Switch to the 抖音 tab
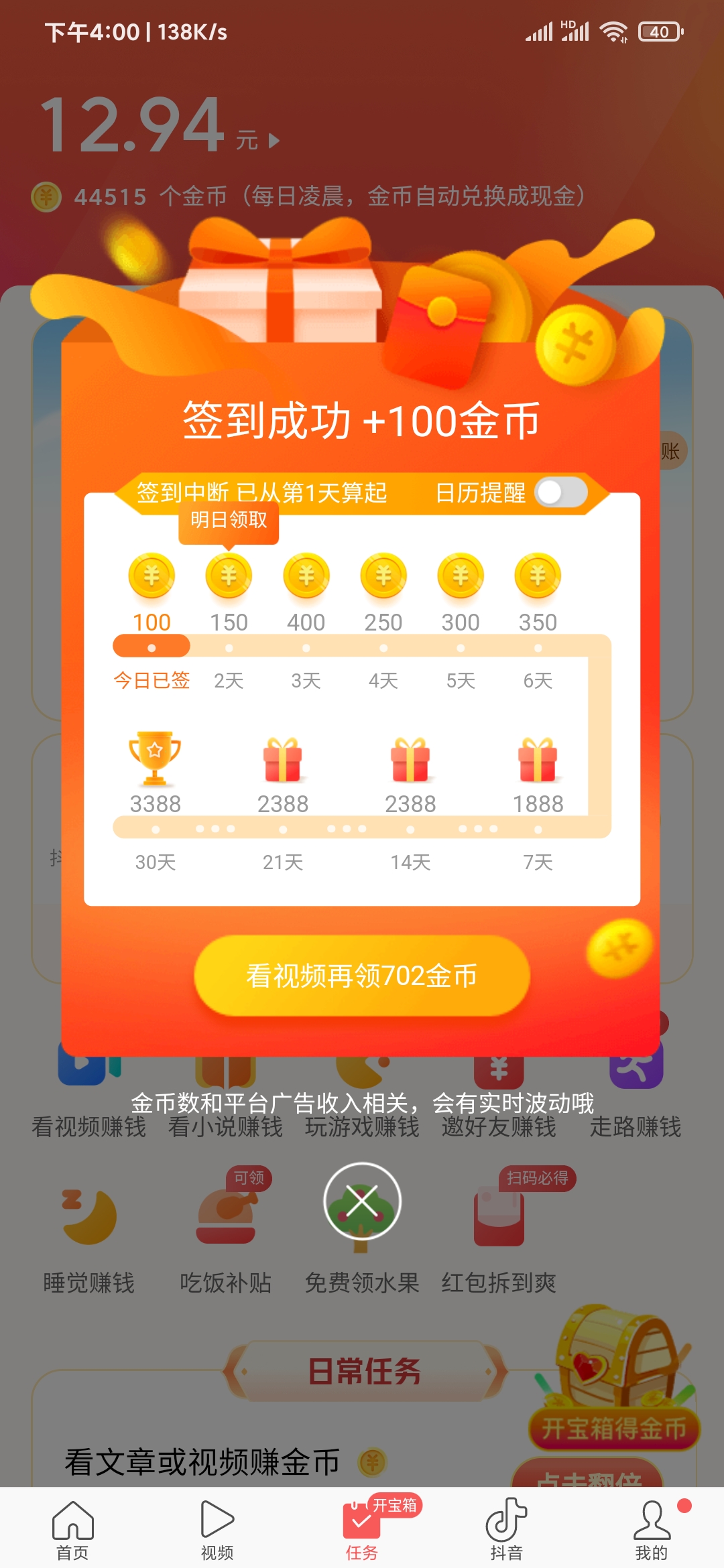The width and height of the screenshot is (724, 1568). click(x=506, y=1528)
